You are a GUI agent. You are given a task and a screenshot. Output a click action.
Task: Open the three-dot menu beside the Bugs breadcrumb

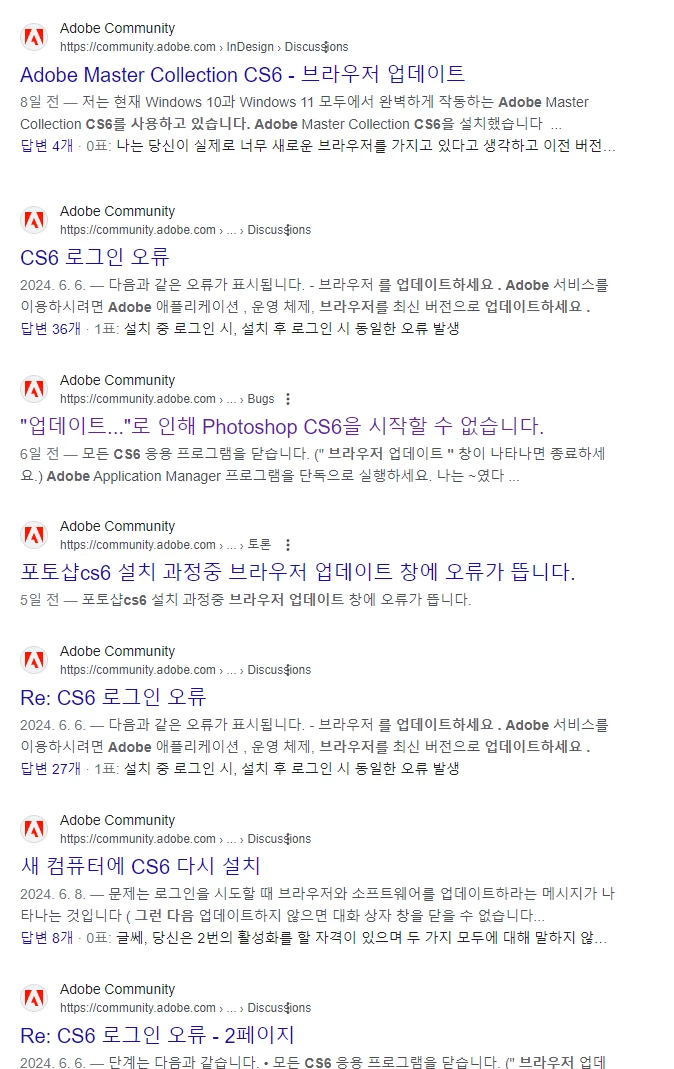click(288, 399)
